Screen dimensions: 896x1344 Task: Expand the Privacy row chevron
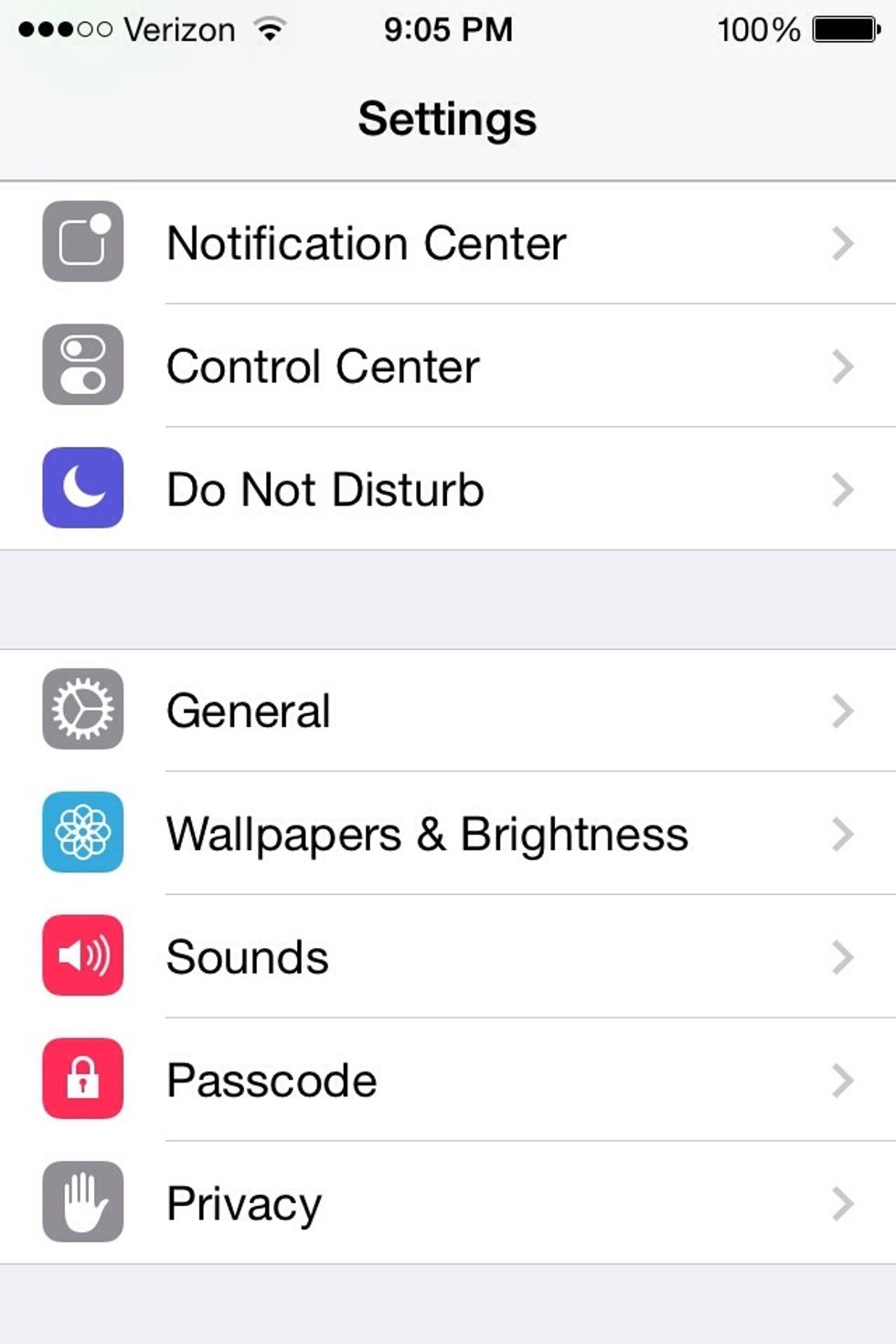point(841,1204)
